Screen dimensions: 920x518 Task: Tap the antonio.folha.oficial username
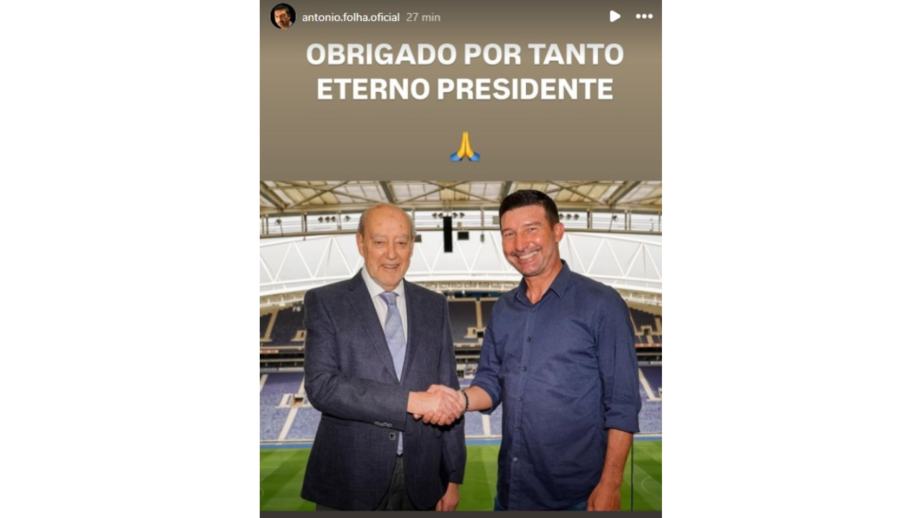(x=350, y=17)
